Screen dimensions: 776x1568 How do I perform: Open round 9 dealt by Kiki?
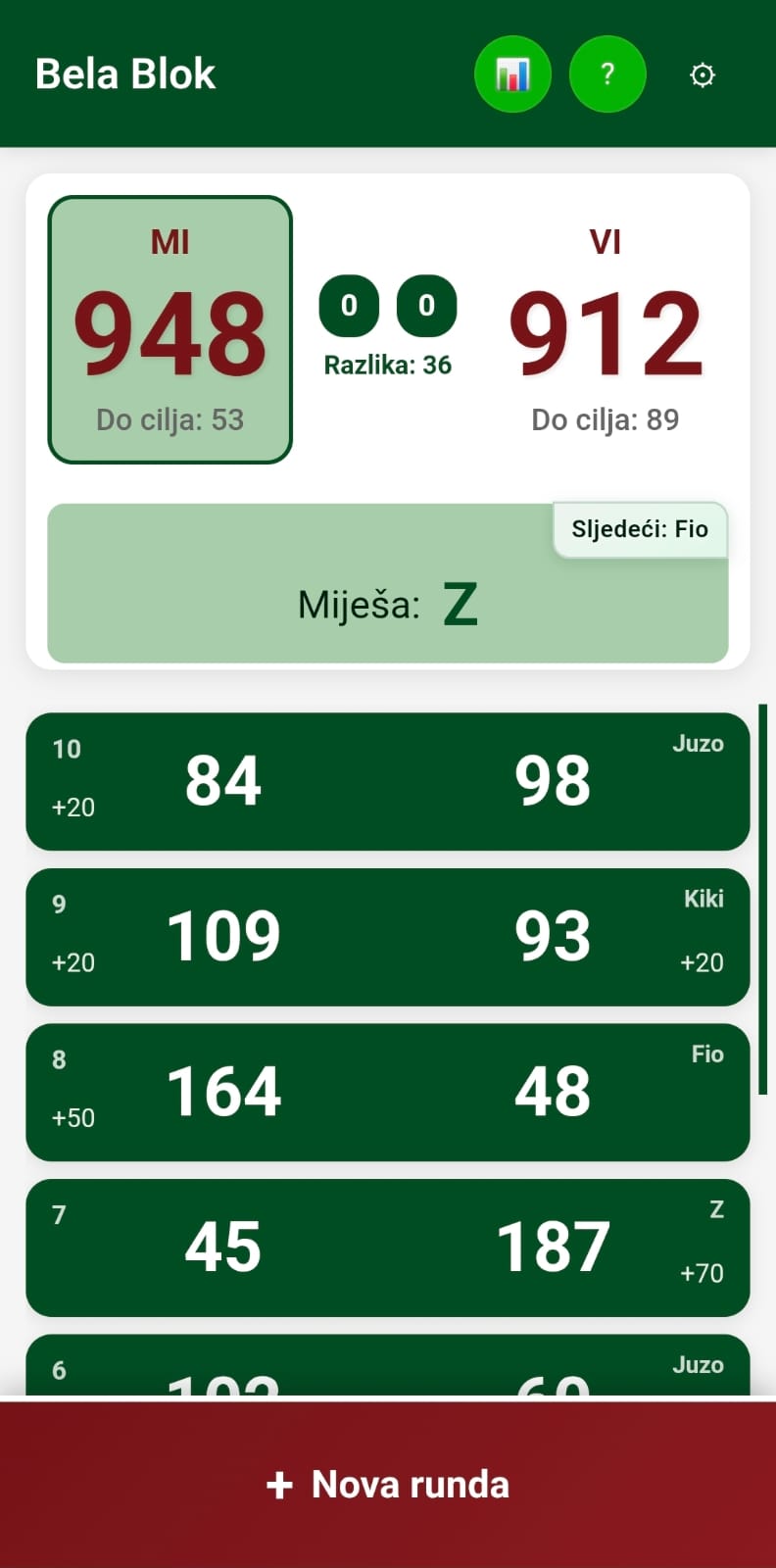coord(388,937)
